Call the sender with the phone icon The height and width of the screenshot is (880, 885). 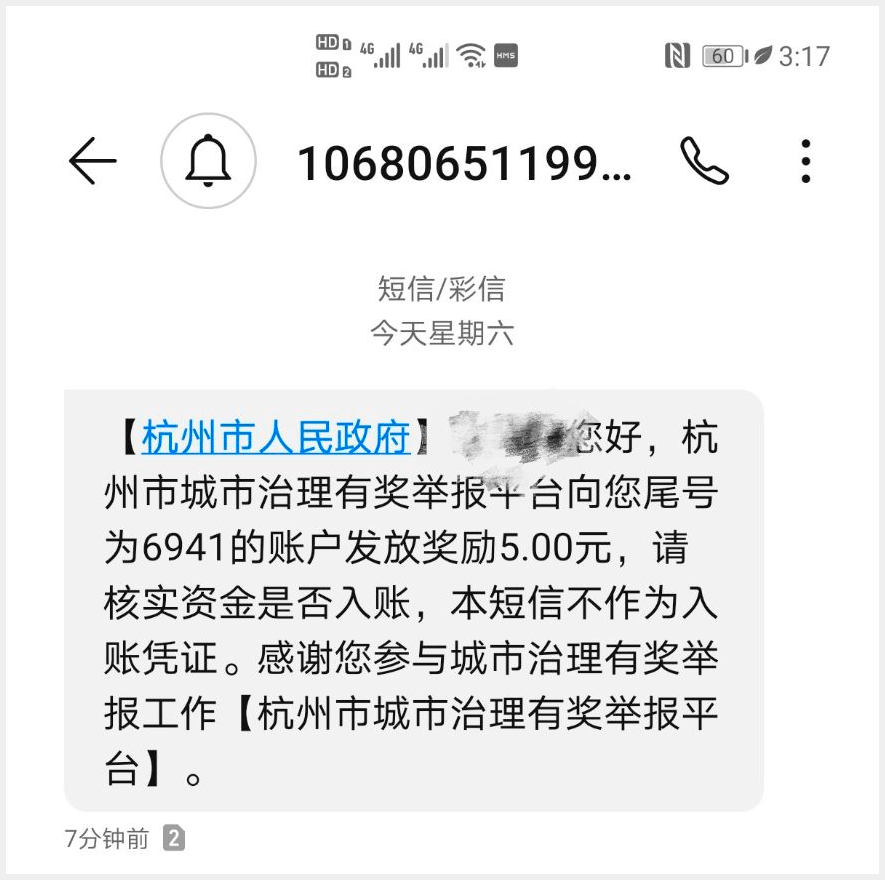704,160
